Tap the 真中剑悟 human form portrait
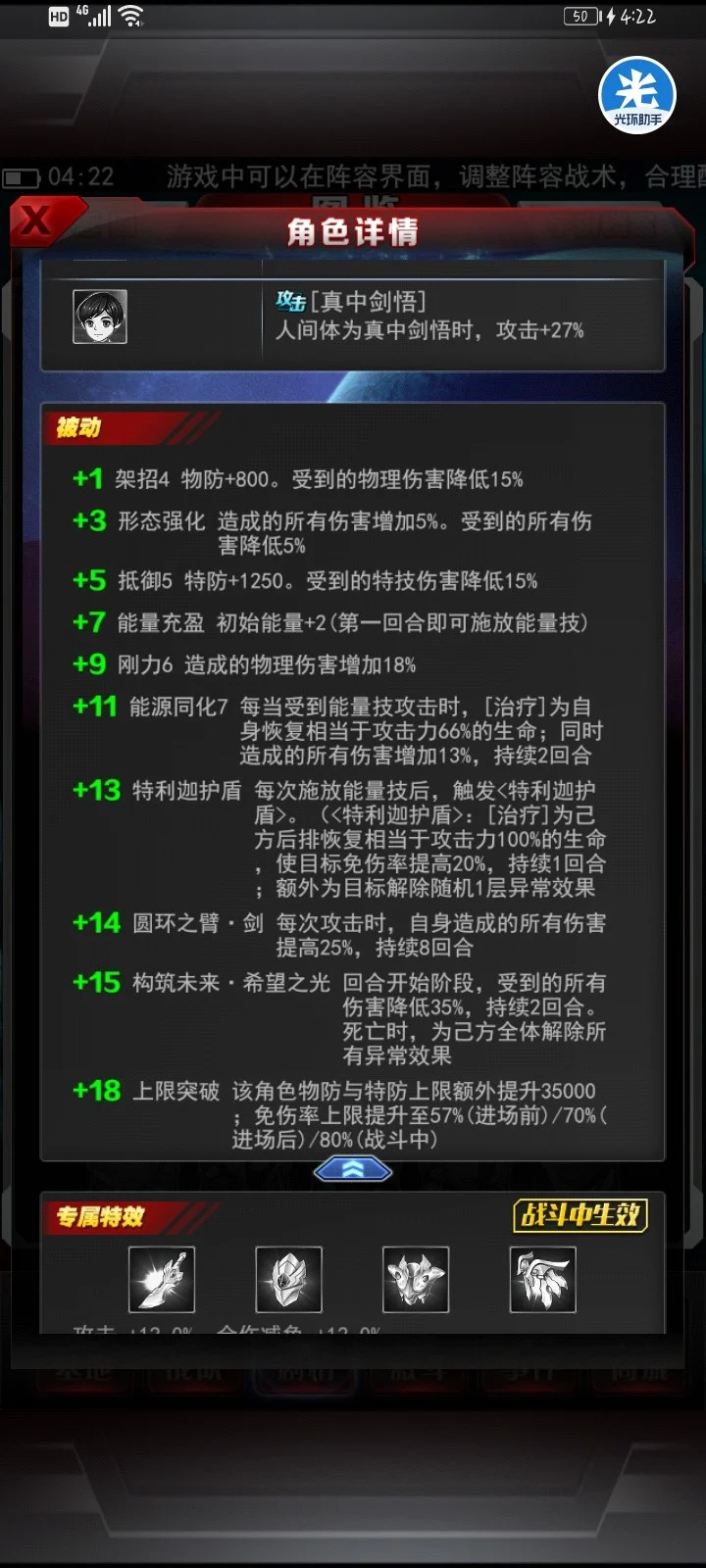Screen dimensions: 706x1568 tap(100, 317)
